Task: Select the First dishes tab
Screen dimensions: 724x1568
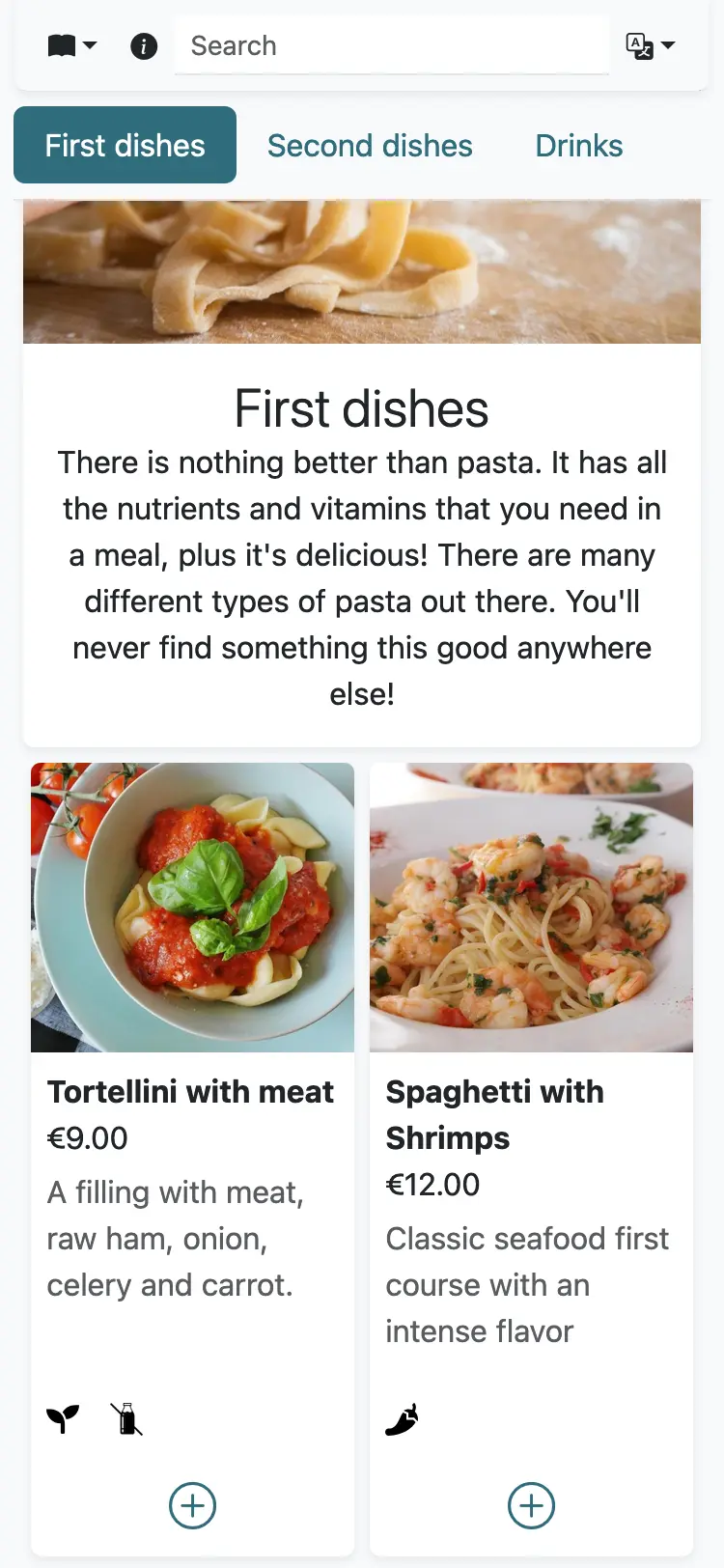Action: [125, 145]
